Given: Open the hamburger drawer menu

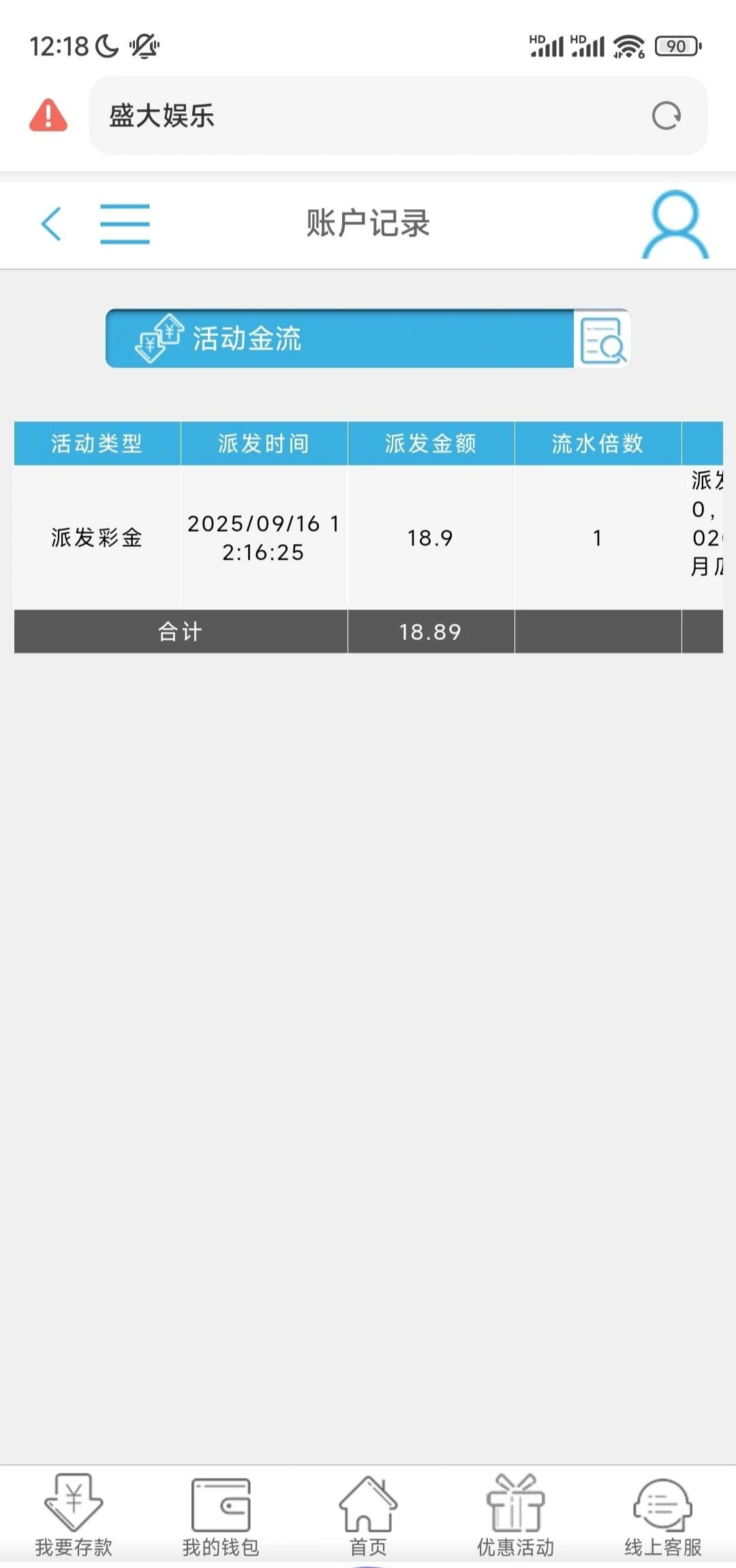Looking at the screenshot, I should pyautogui.click(x=125, y=224).
